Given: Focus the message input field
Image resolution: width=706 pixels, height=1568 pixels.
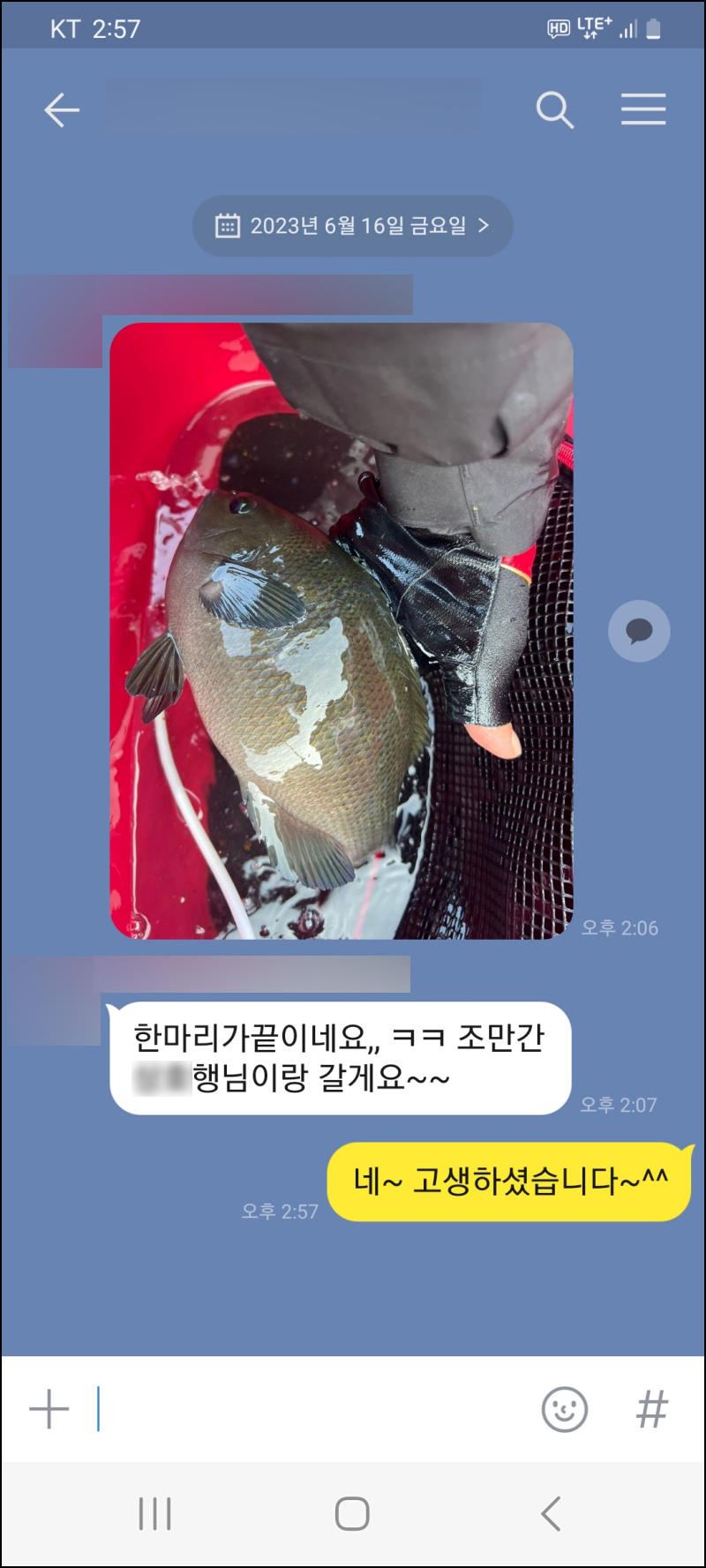Looking at the screenshot, I should [x=309, y=1409].
